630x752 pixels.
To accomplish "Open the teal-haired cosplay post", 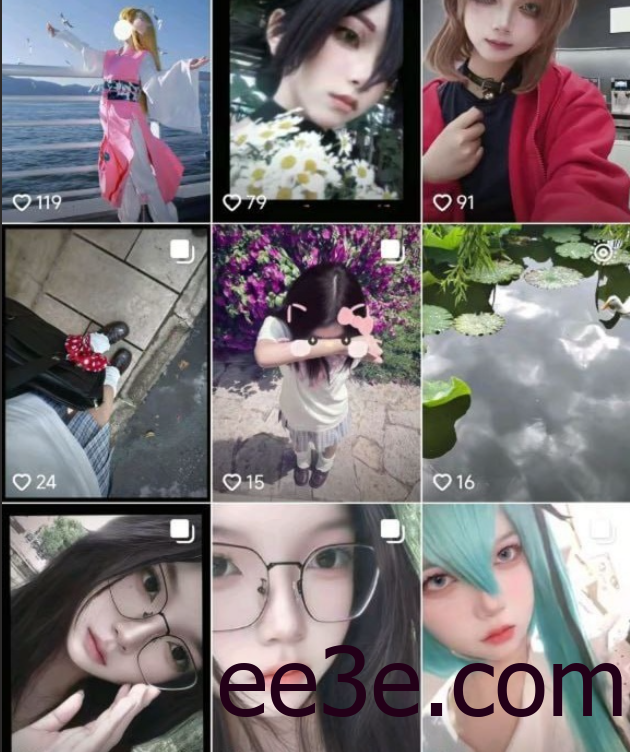I will [x=526, y=600].
